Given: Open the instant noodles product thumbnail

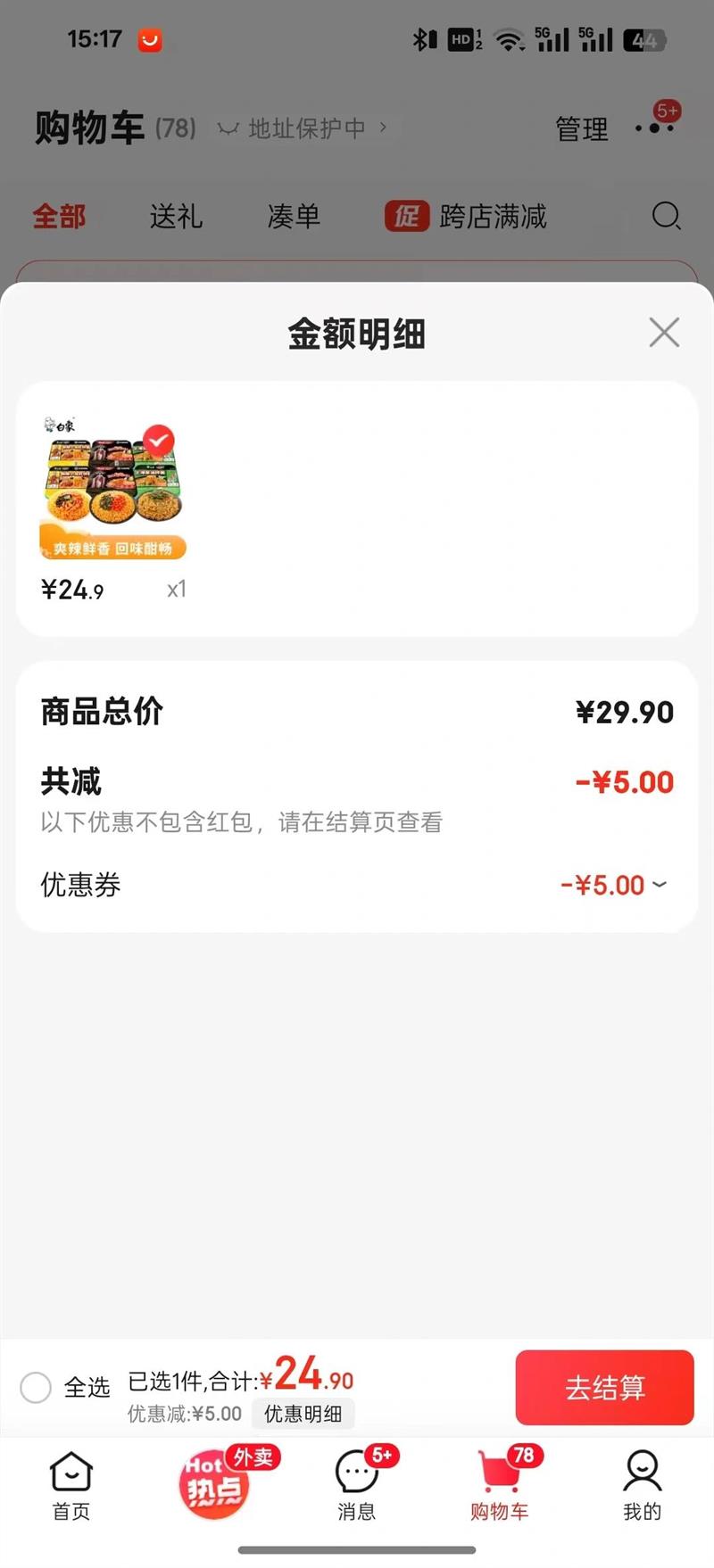Looking at the screenshot, I should [x=112, y=489].
